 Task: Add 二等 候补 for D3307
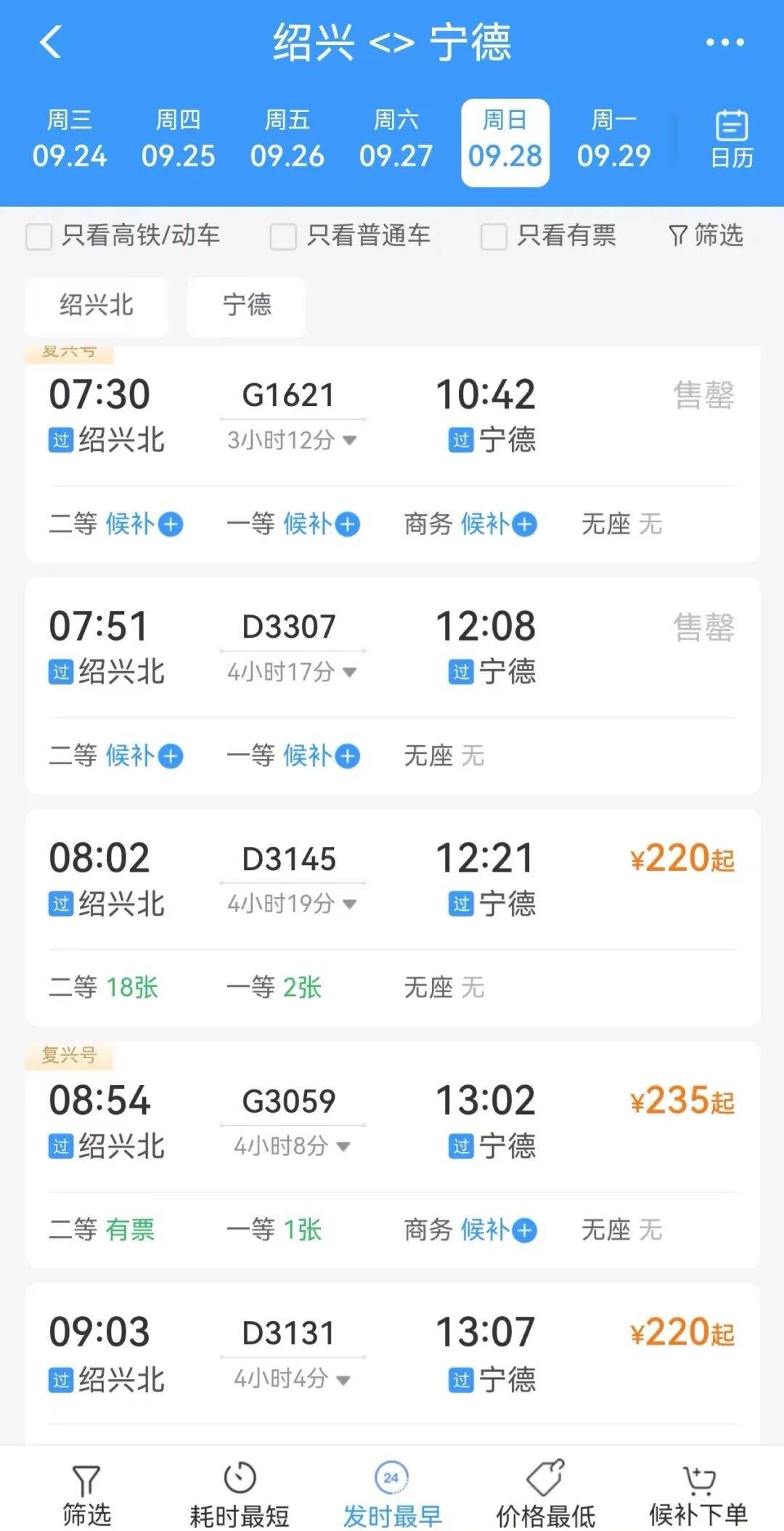coord(144,756)
